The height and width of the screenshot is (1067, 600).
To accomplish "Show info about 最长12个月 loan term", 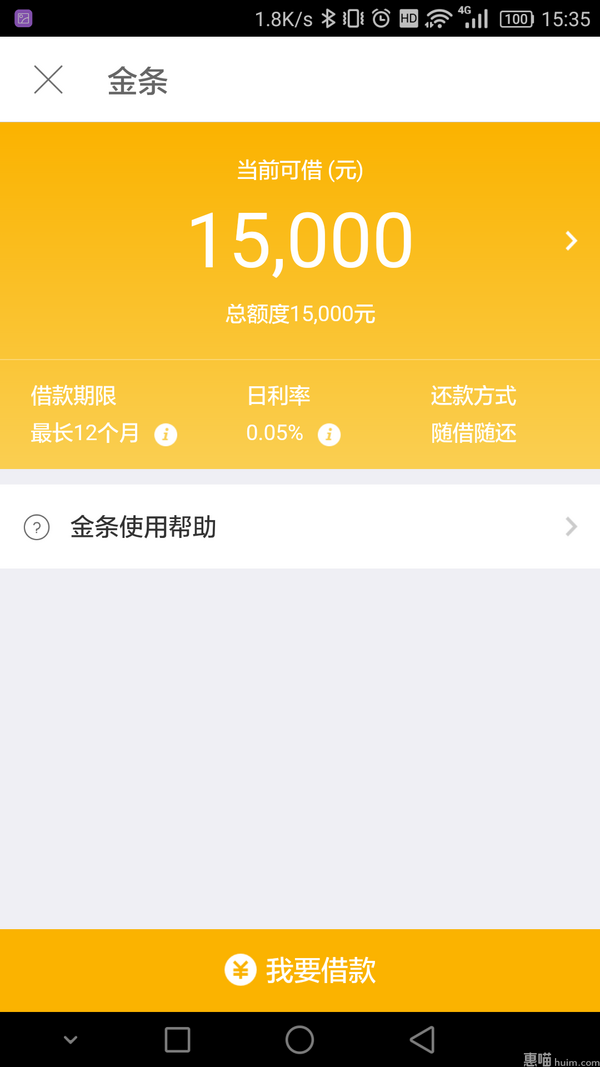I will point(165,434).
